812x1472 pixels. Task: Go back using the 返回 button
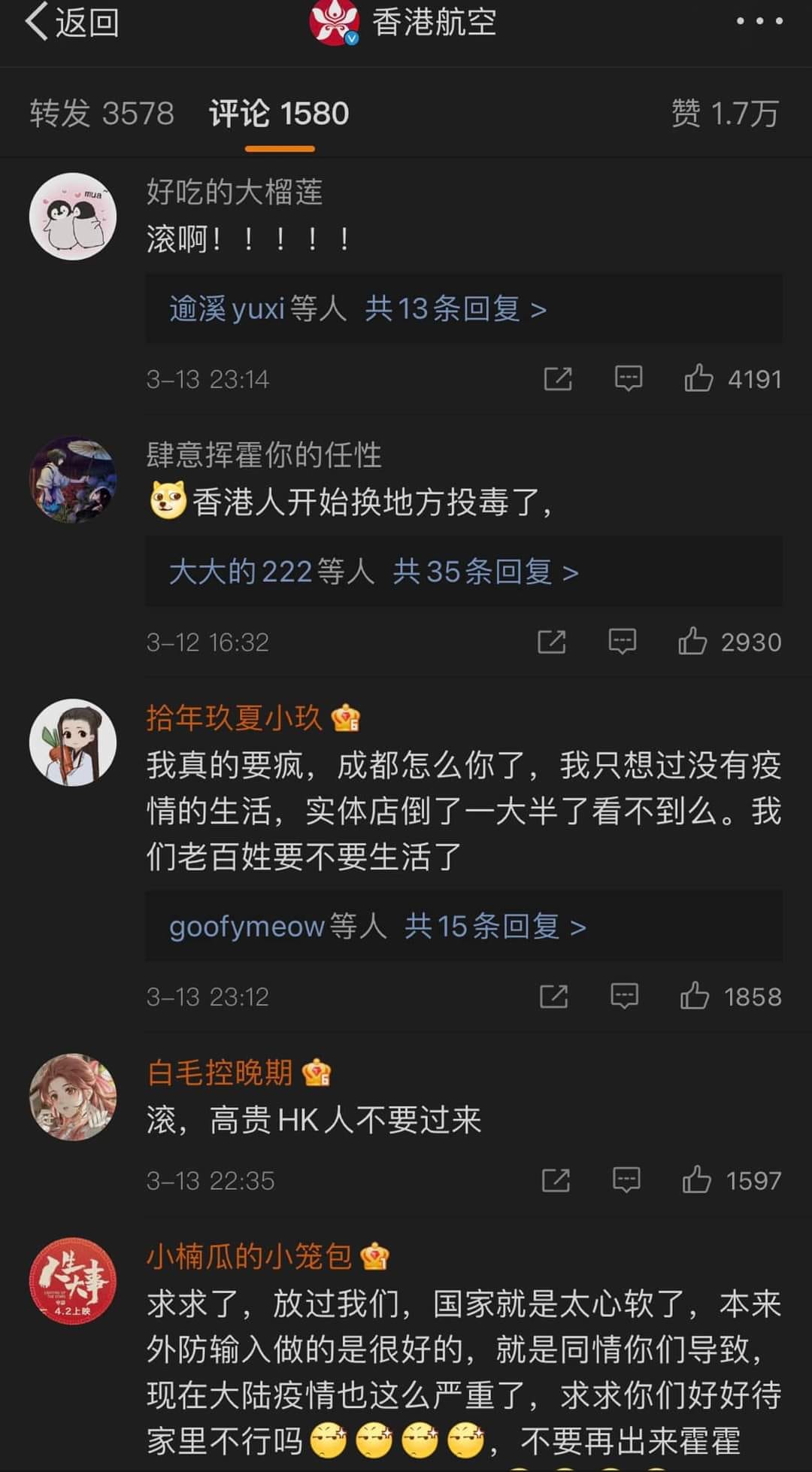(72, 23)
